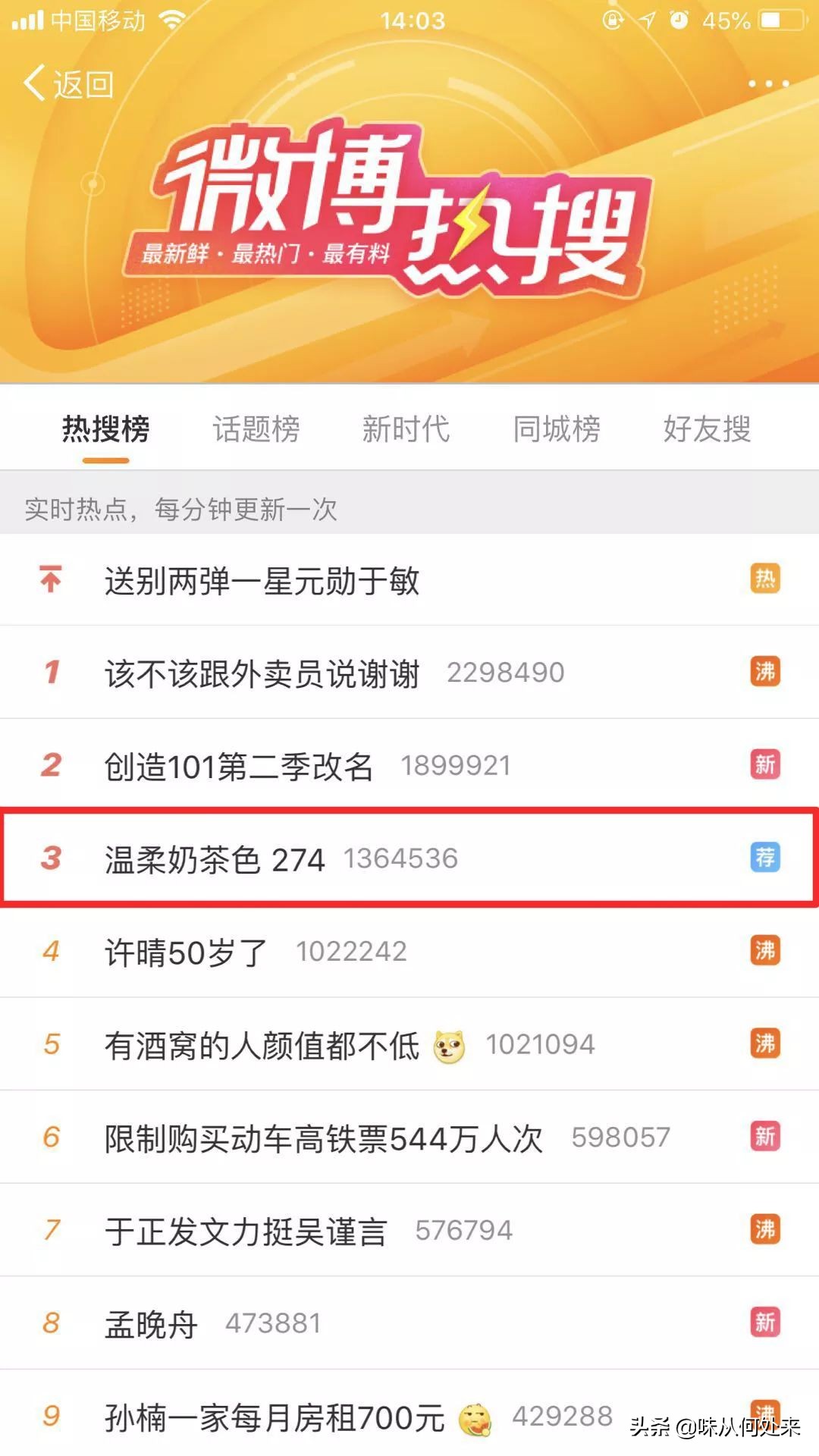Tap the back arrow to return
This screenshot has height=1456, width=819.
coord(36,84)
